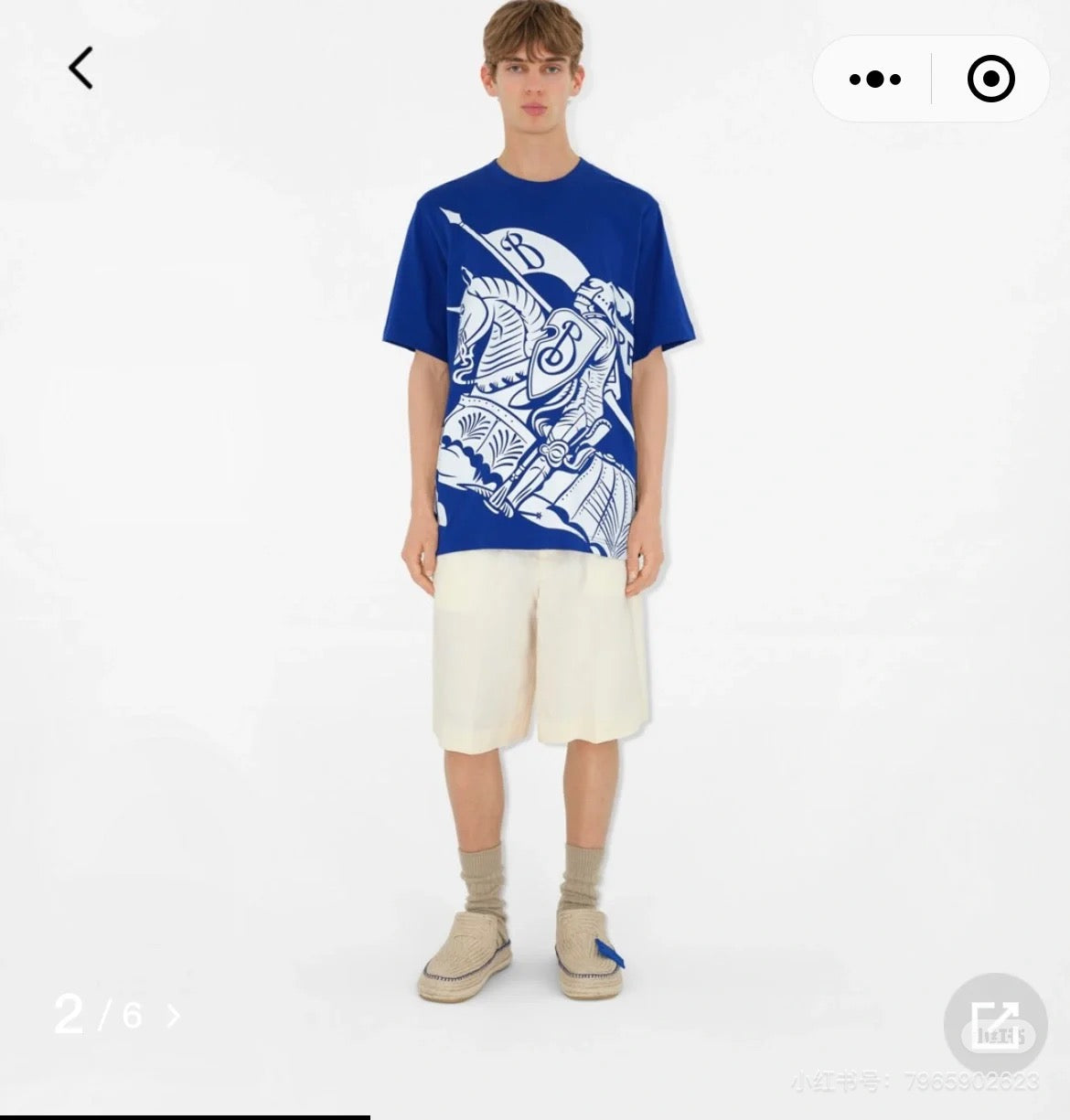Tap the white capsule pill at top right

point(930,79)
